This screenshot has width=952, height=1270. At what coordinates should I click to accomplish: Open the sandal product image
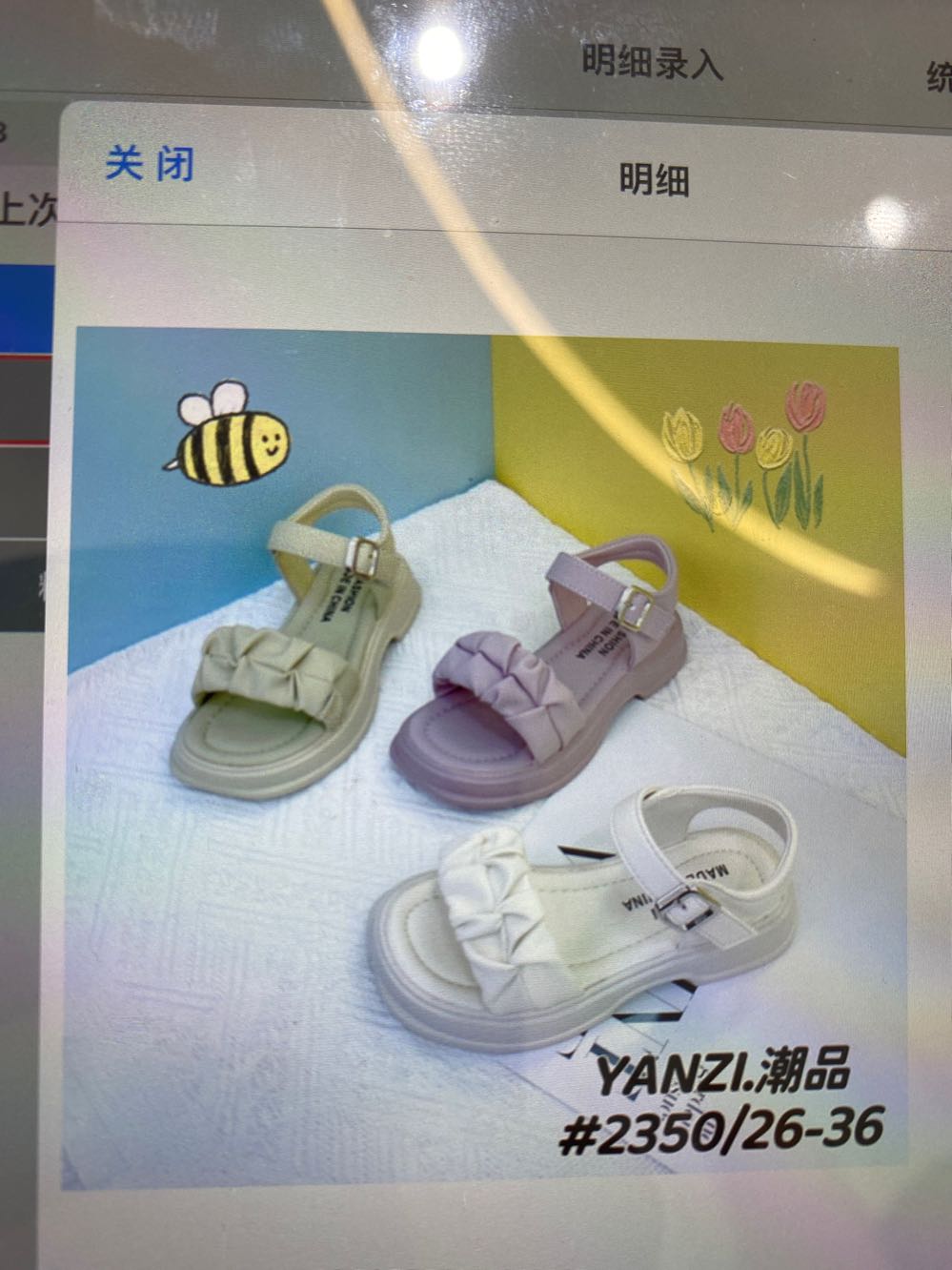(x=484, y=758)
